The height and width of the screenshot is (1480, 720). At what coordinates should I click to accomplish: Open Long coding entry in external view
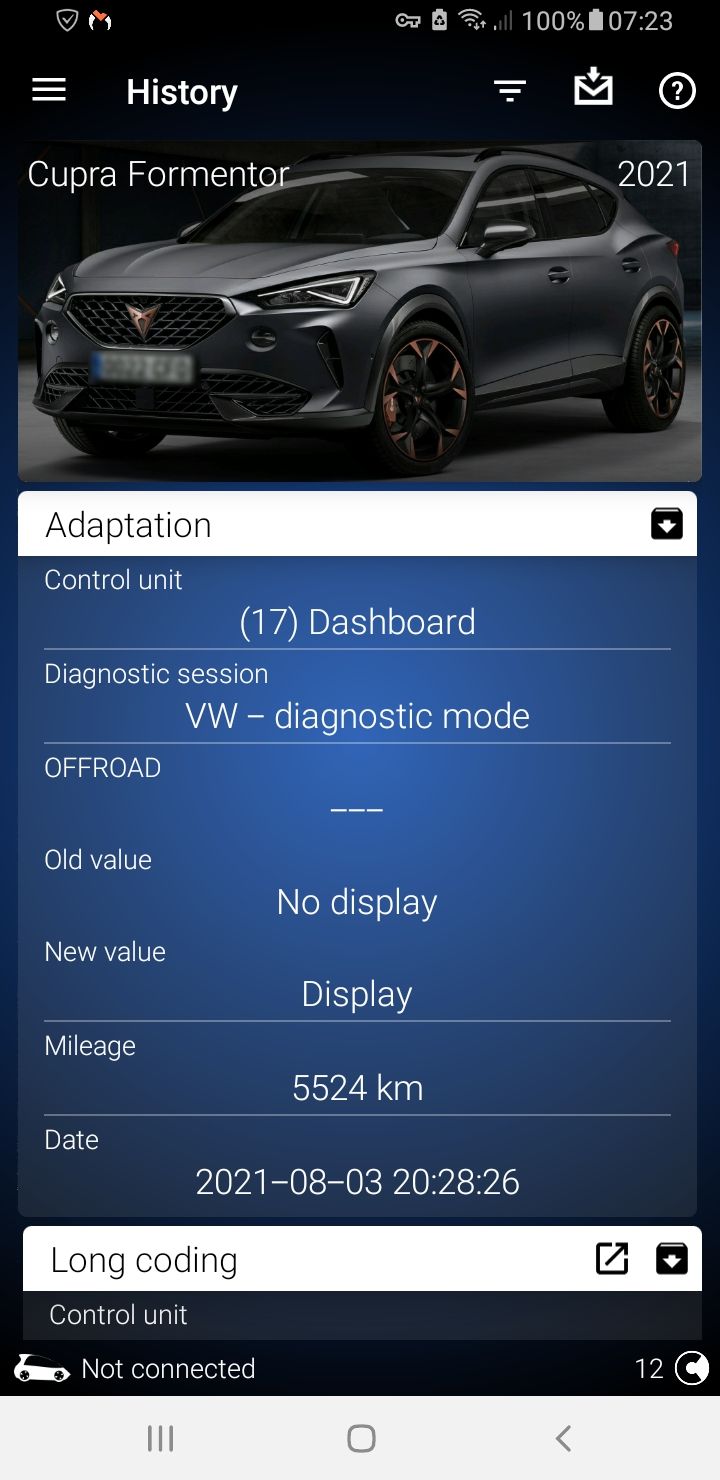[x=612, y=1259]
